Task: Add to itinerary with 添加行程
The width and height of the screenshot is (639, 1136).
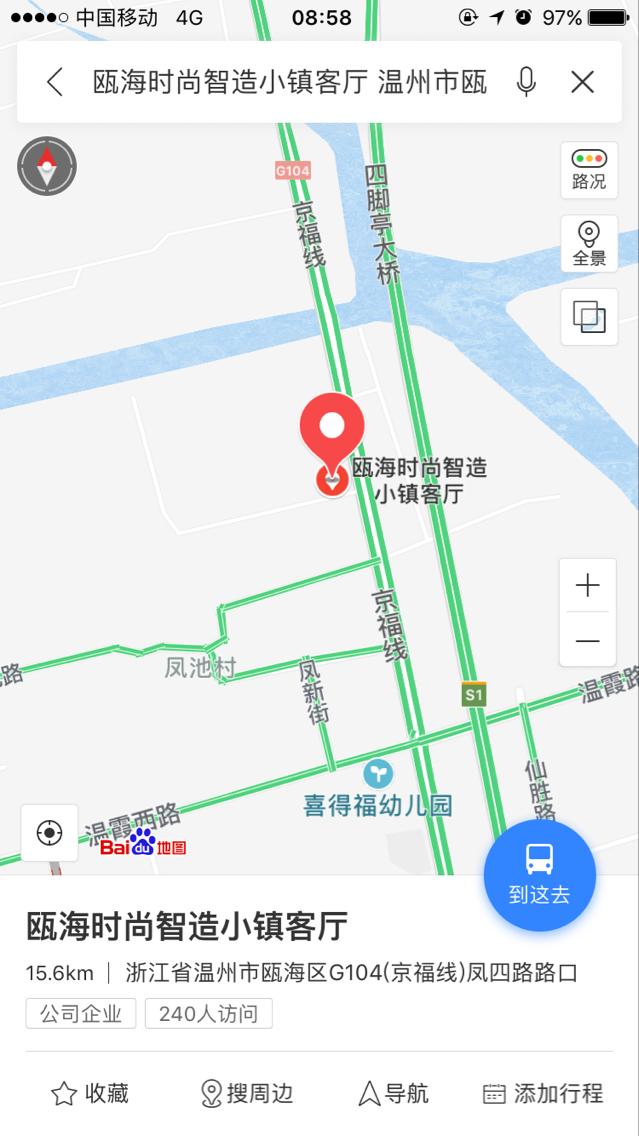Action: coord(543,1094)
